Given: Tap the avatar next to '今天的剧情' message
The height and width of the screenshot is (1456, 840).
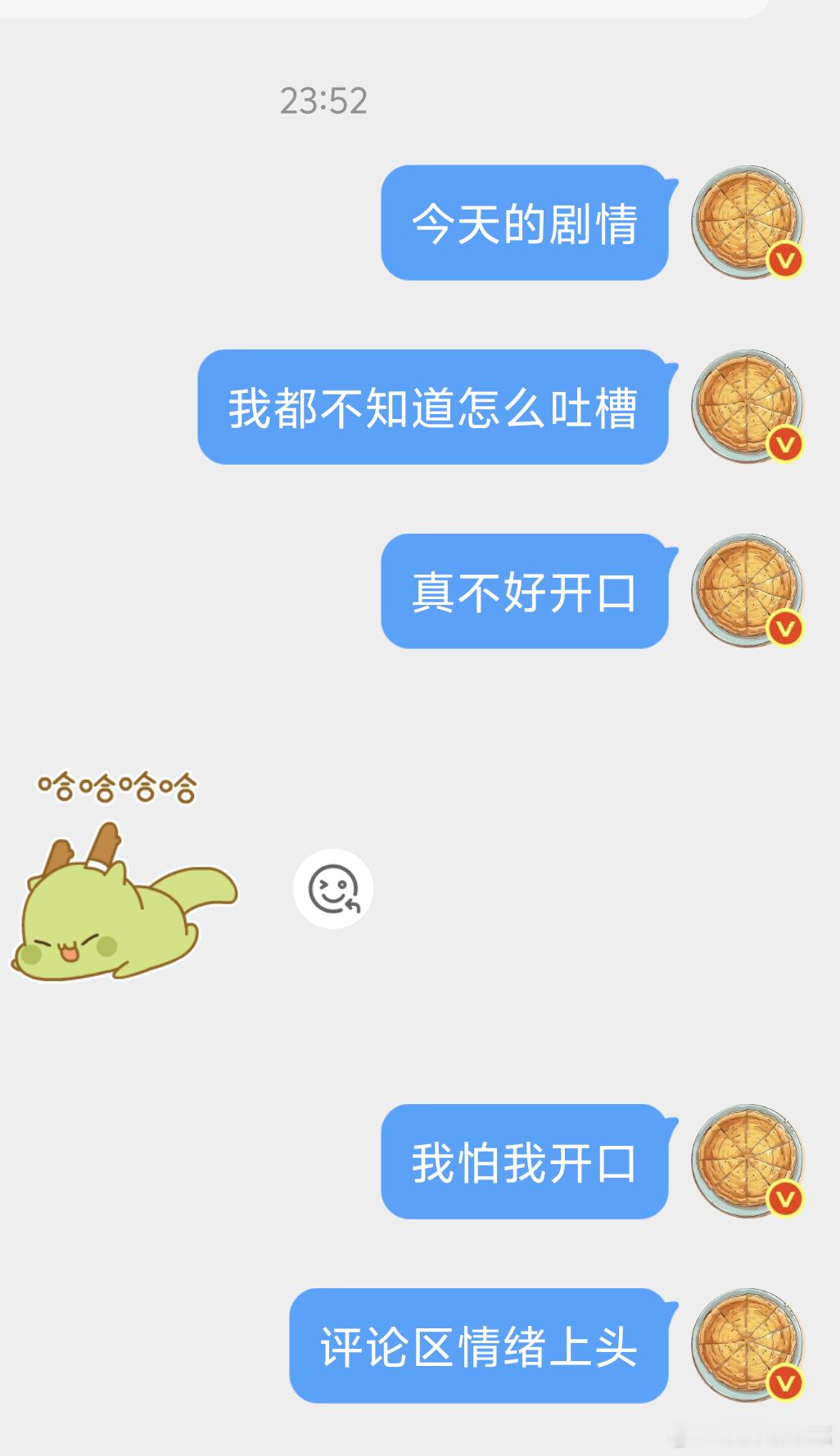Looking at the screenshot, I should click(745, 223).
